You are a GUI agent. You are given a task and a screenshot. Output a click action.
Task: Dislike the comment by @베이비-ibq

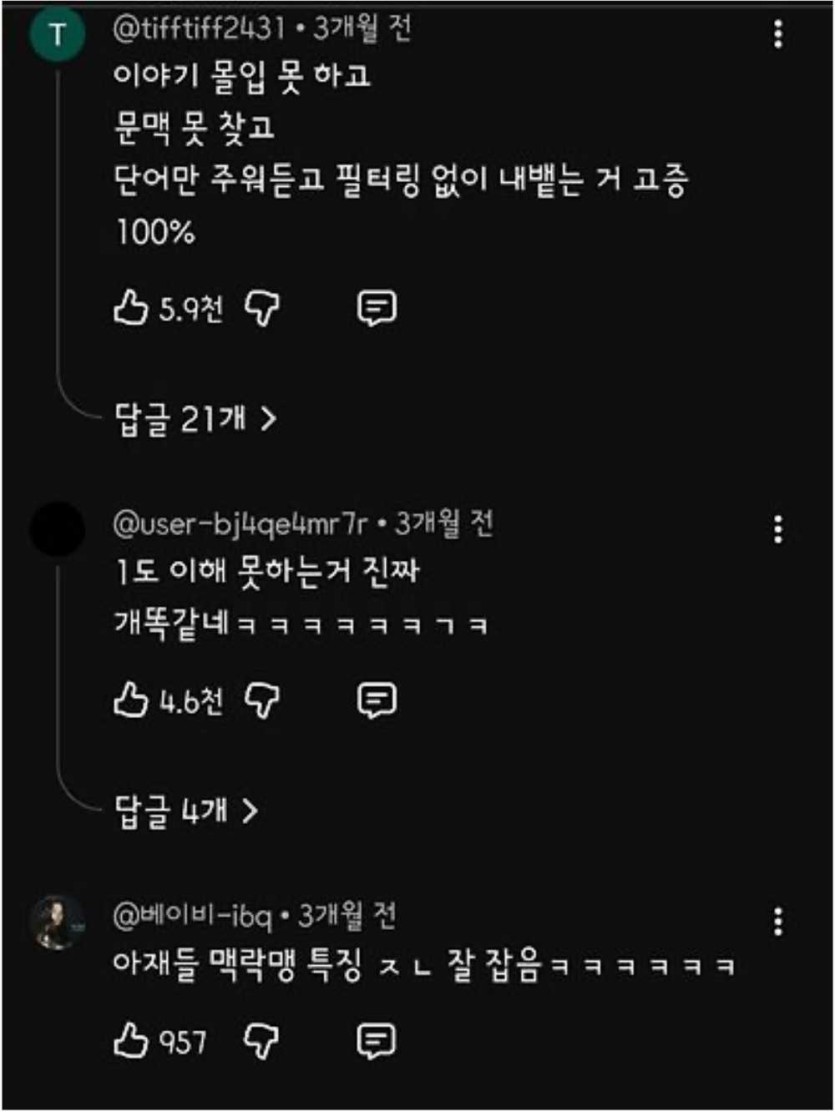pyautogui.click(x=261, y=1042)
